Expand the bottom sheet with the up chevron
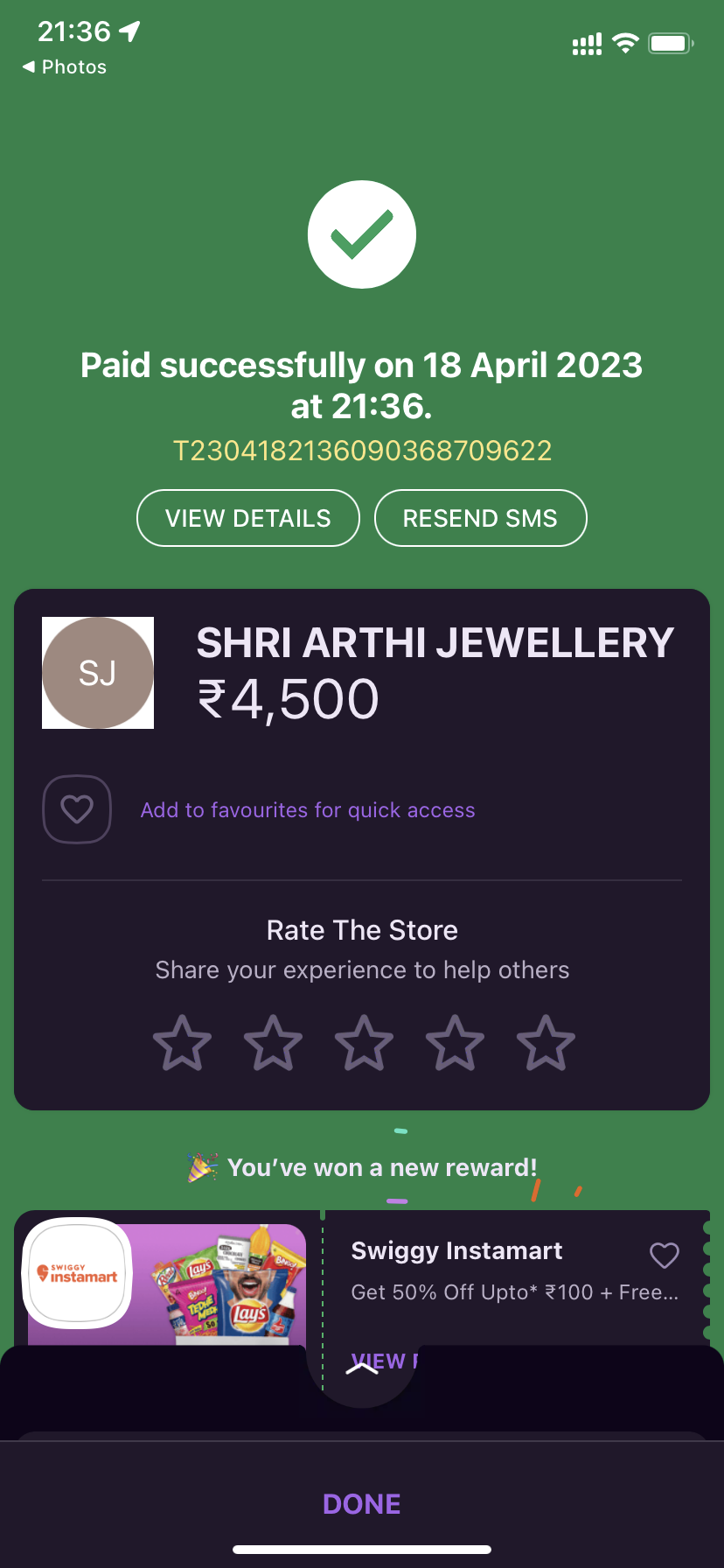This screenshot has width=724, height=1568. coord(362,1369)
